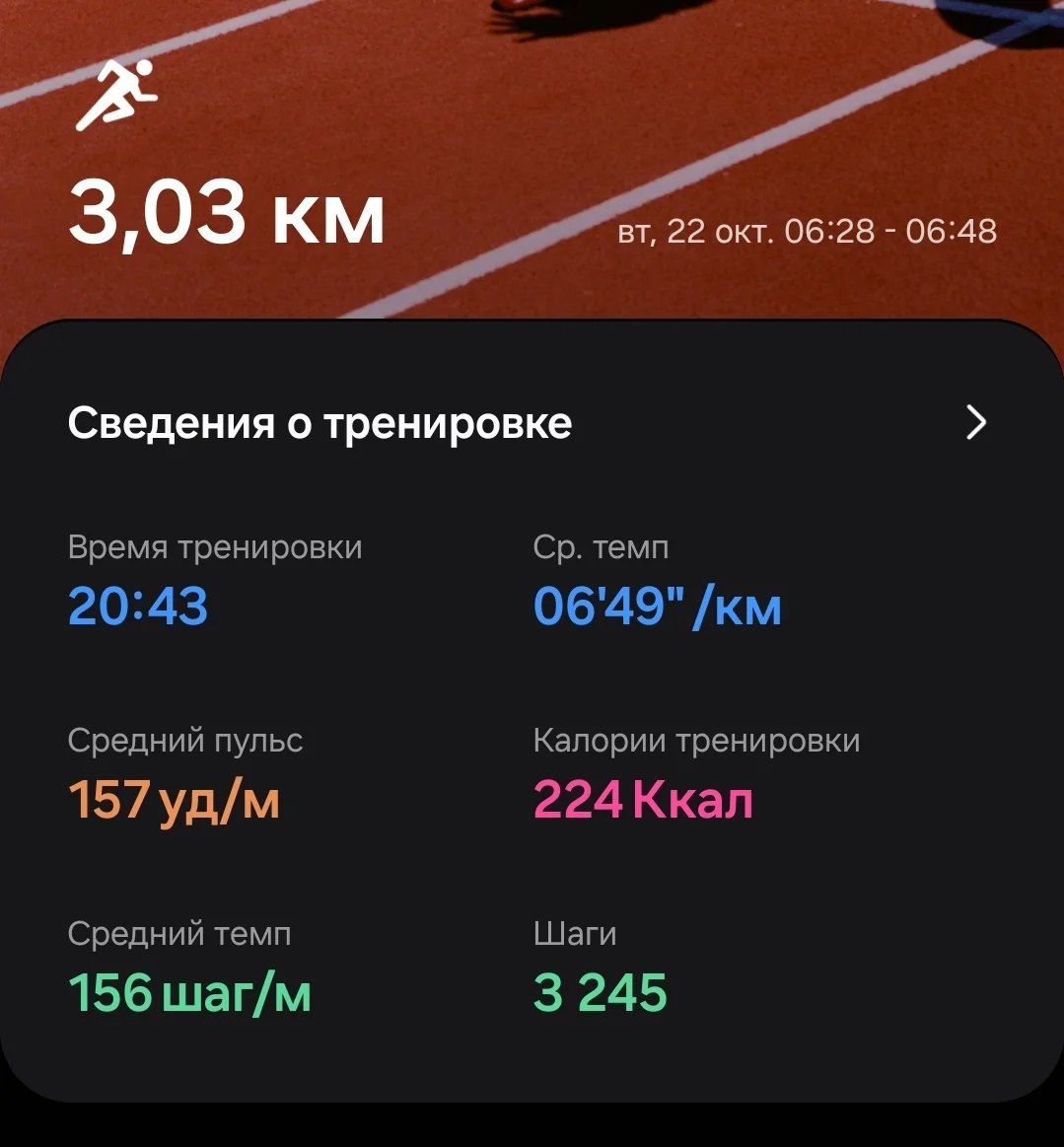Tap the calories value 224 Ккал
This screenshot has width=1064, height=1147.
(x=643, y=800)
